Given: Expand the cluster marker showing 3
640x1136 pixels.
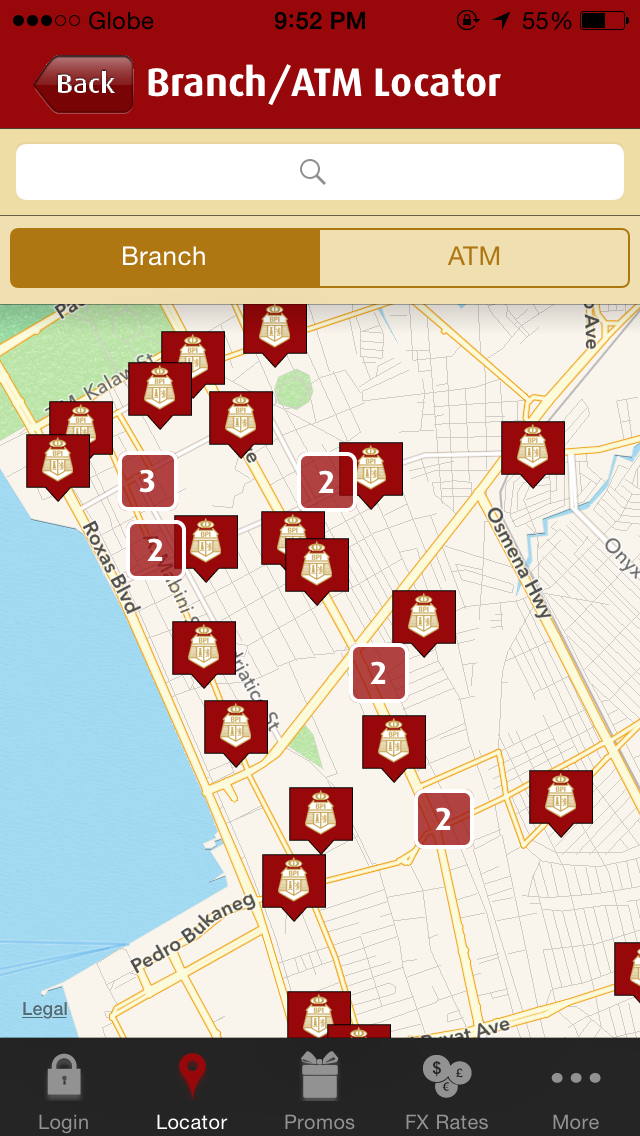Looking at the screenshot, I should pyautogui.click(x=148, y=482).
